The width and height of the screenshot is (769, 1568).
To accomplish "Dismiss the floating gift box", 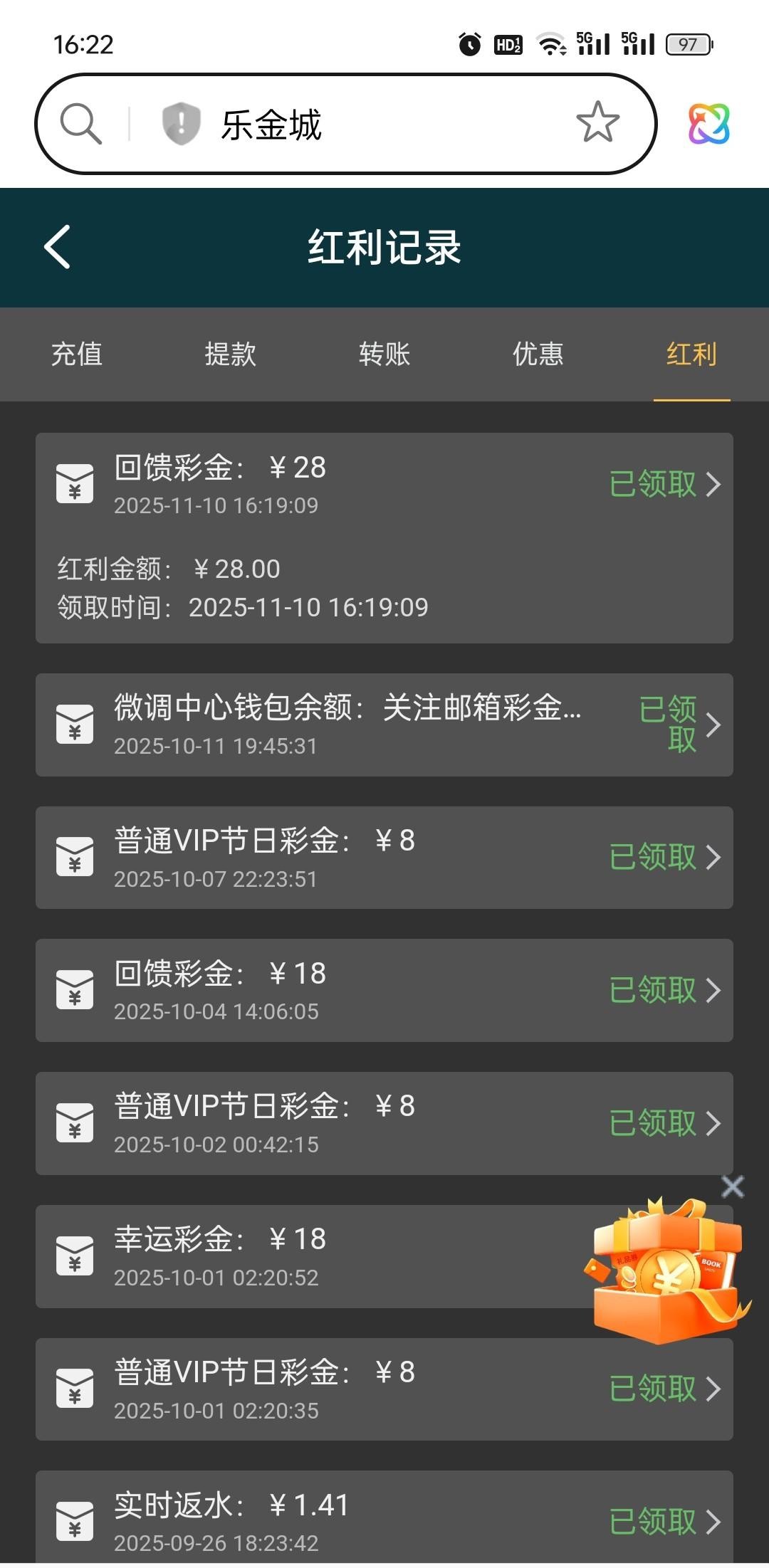I will click(x=733, y=1186).
